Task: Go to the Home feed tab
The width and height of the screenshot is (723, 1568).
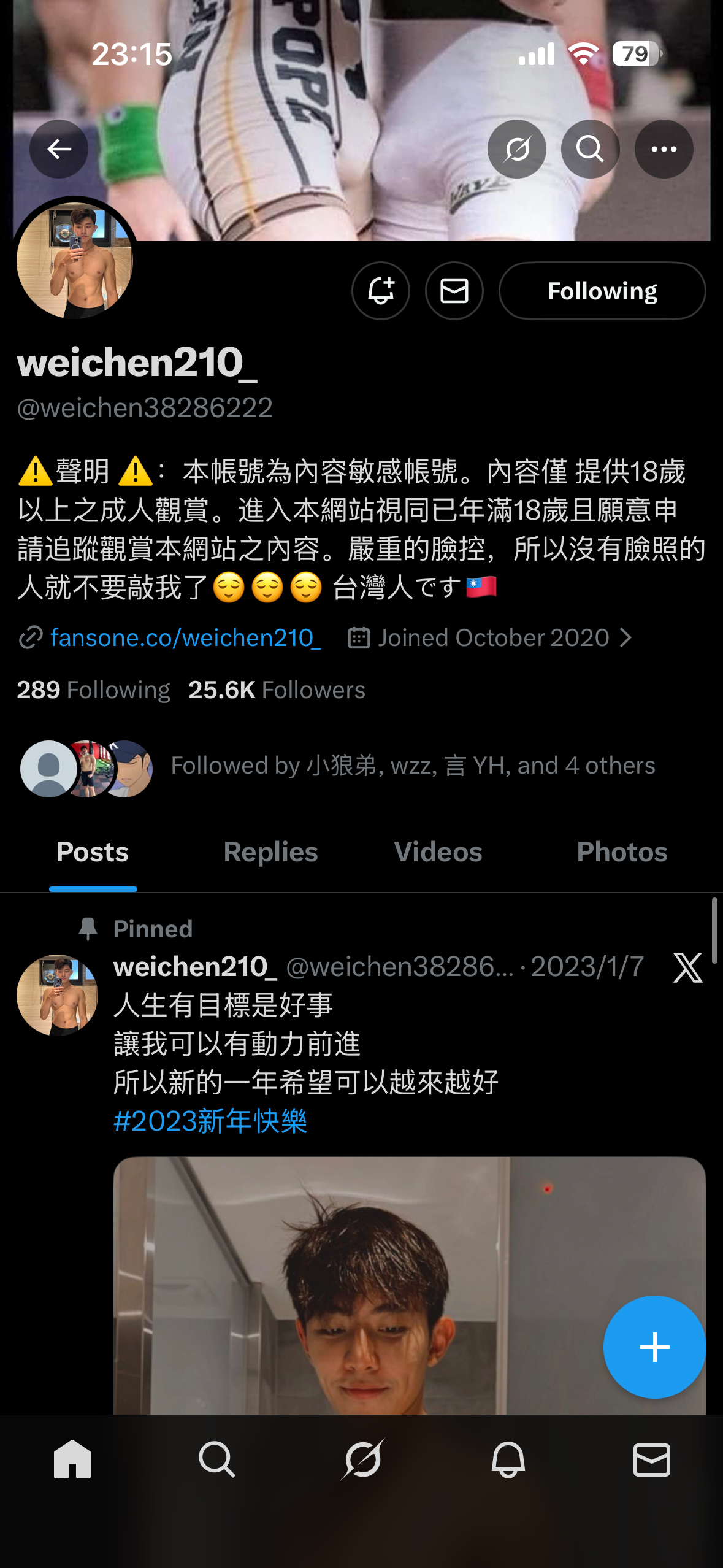Action: [72, 1459]
